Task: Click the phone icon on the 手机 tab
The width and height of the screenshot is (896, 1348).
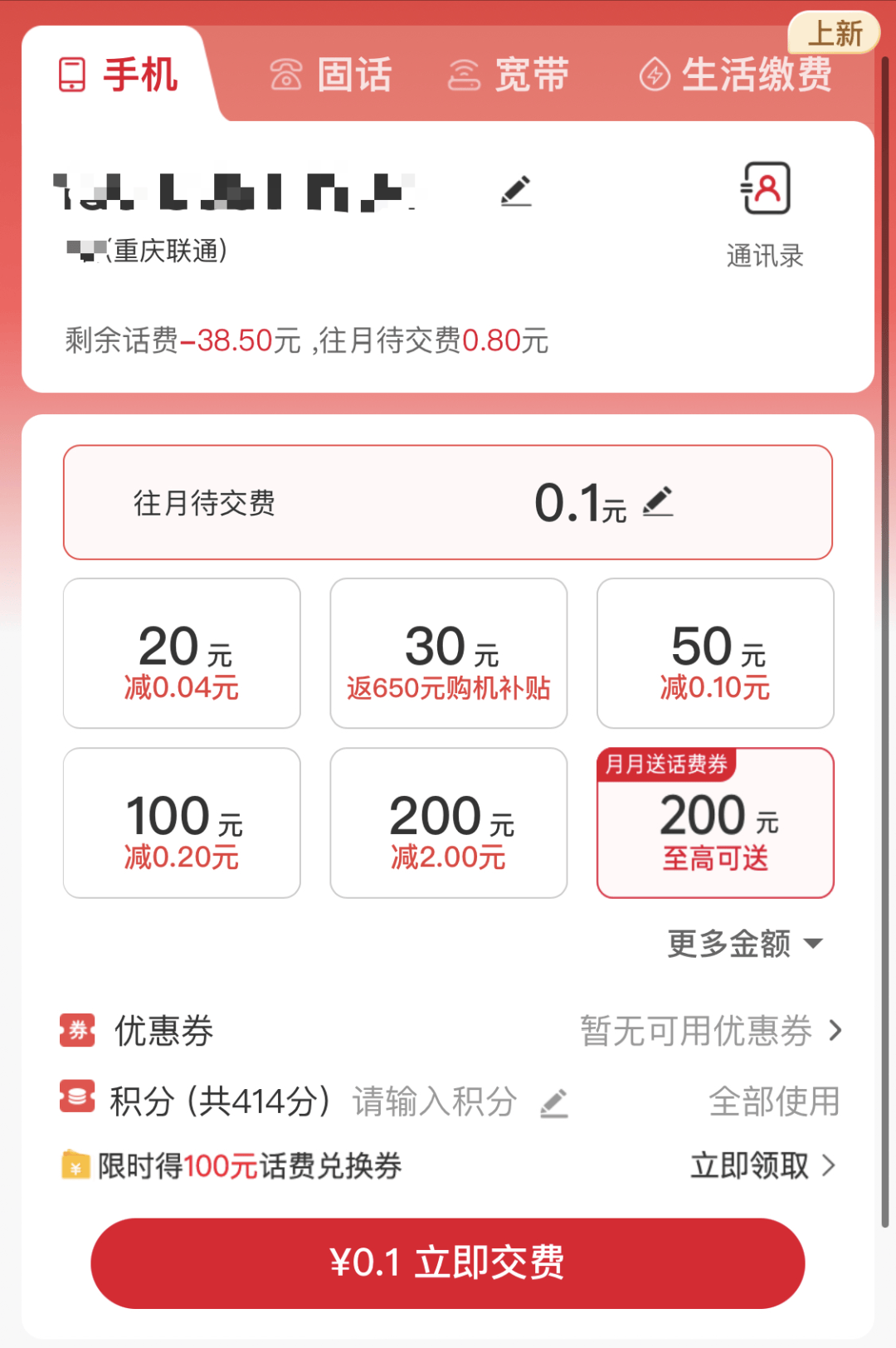Action: 72,76
